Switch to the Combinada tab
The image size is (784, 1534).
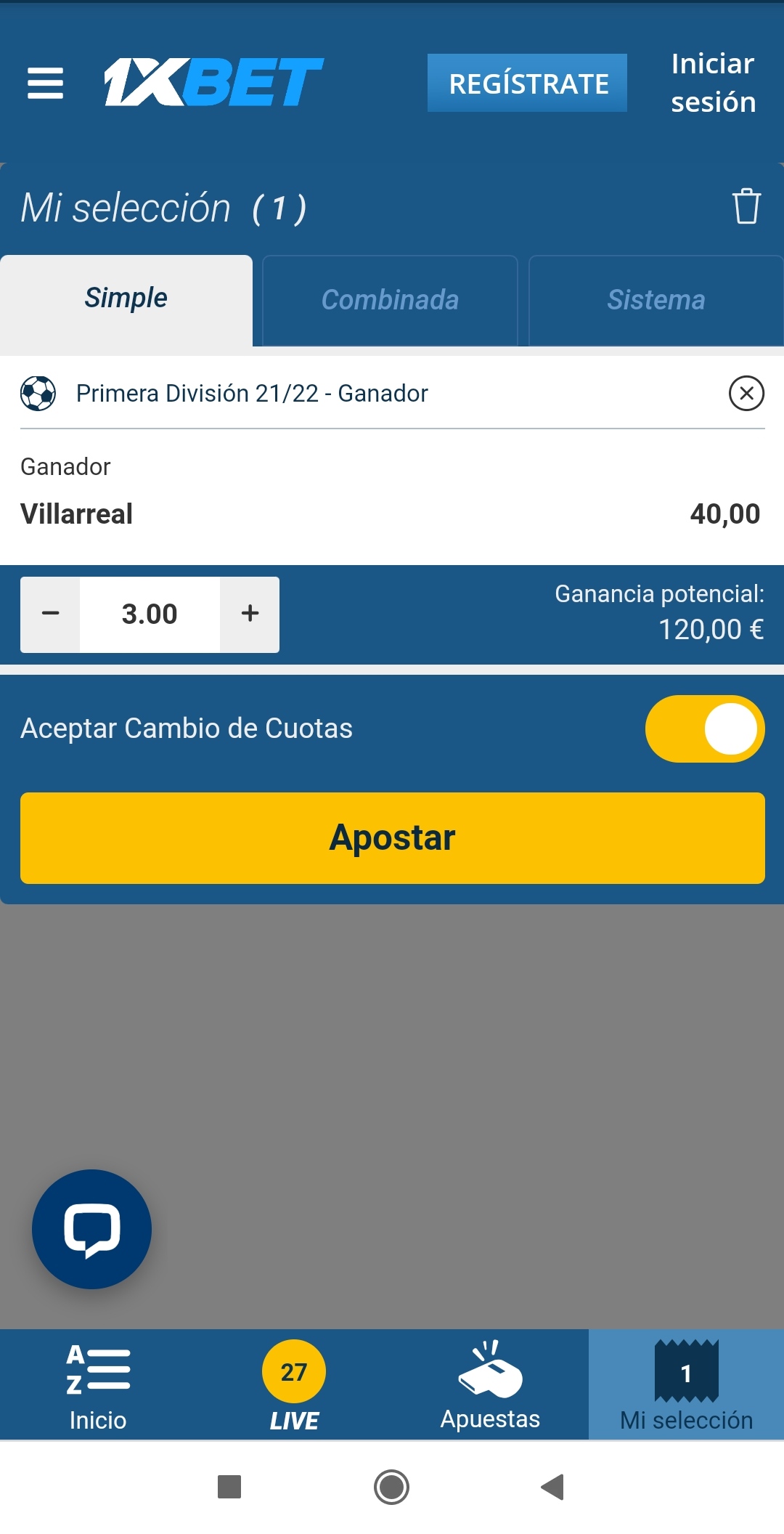coord(390,300)
